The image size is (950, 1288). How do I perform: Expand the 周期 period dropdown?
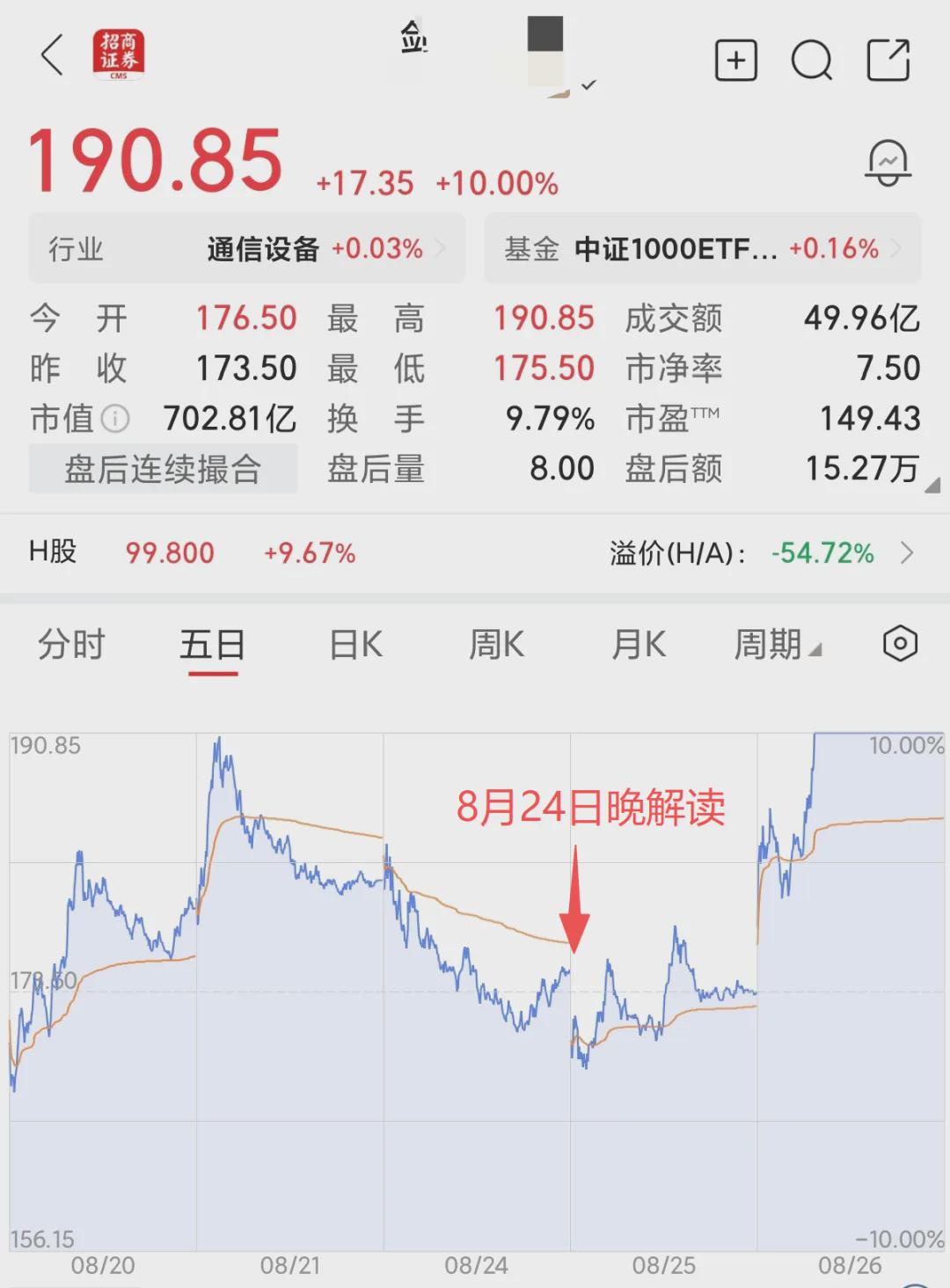(778, 645)
